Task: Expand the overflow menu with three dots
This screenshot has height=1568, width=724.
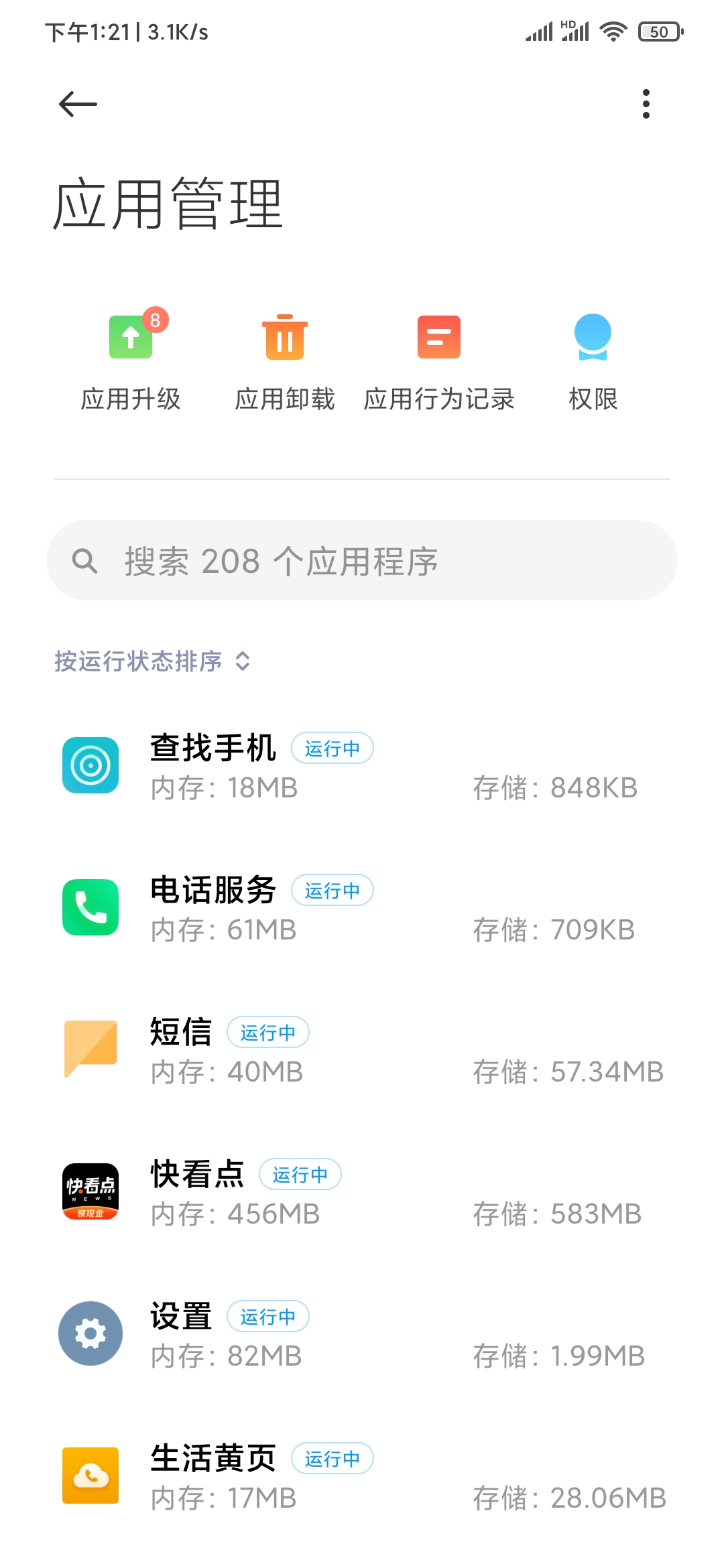Action: tap(646, 104)
